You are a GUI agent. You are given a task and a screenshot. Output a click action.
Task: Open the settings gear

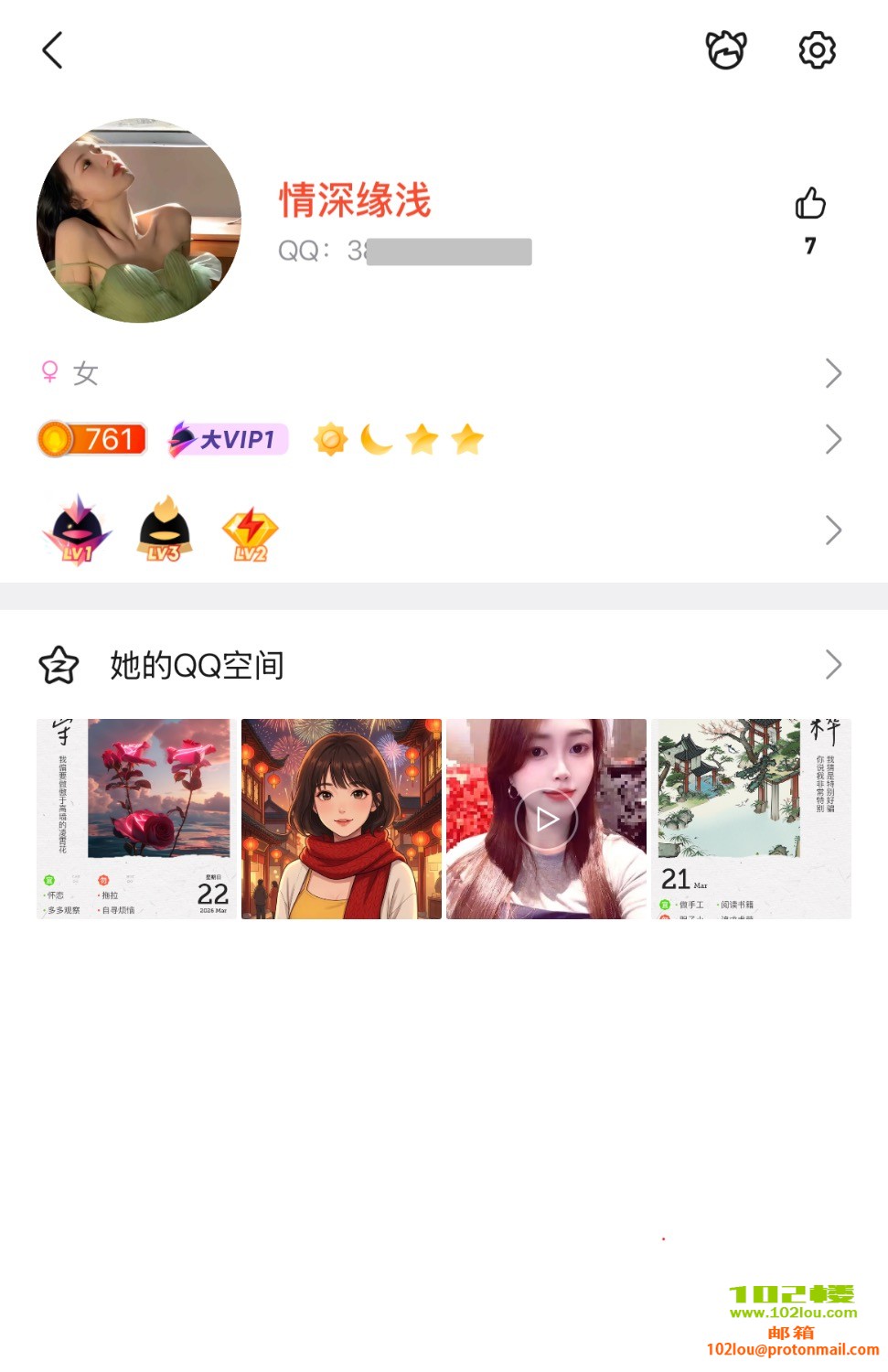point(817,50)
